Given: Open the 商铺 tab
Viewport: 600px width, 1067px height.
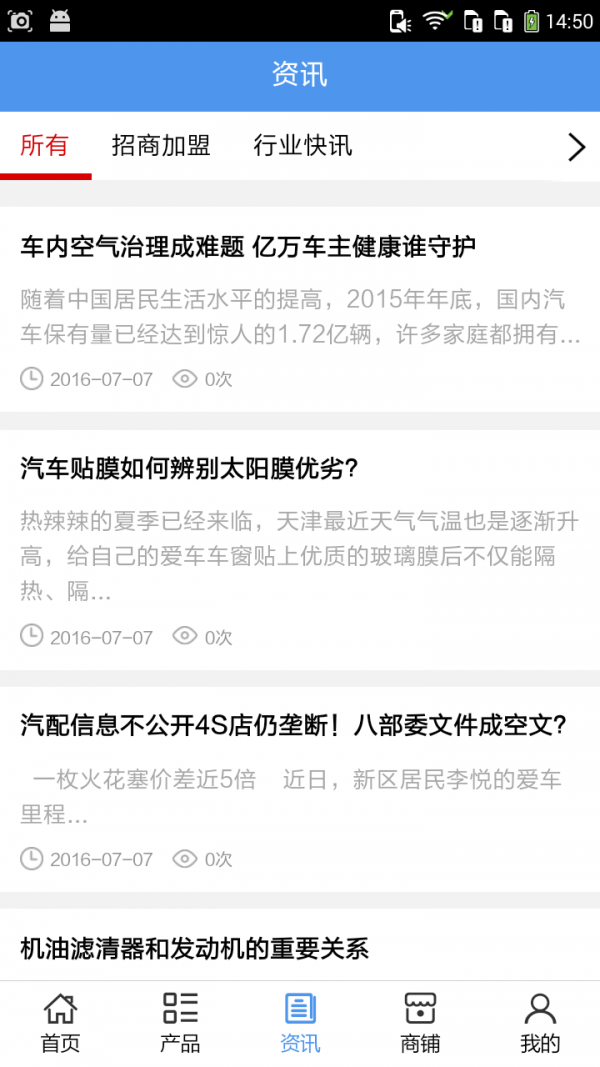Looking at the screenshot, I should [420, 1023].
